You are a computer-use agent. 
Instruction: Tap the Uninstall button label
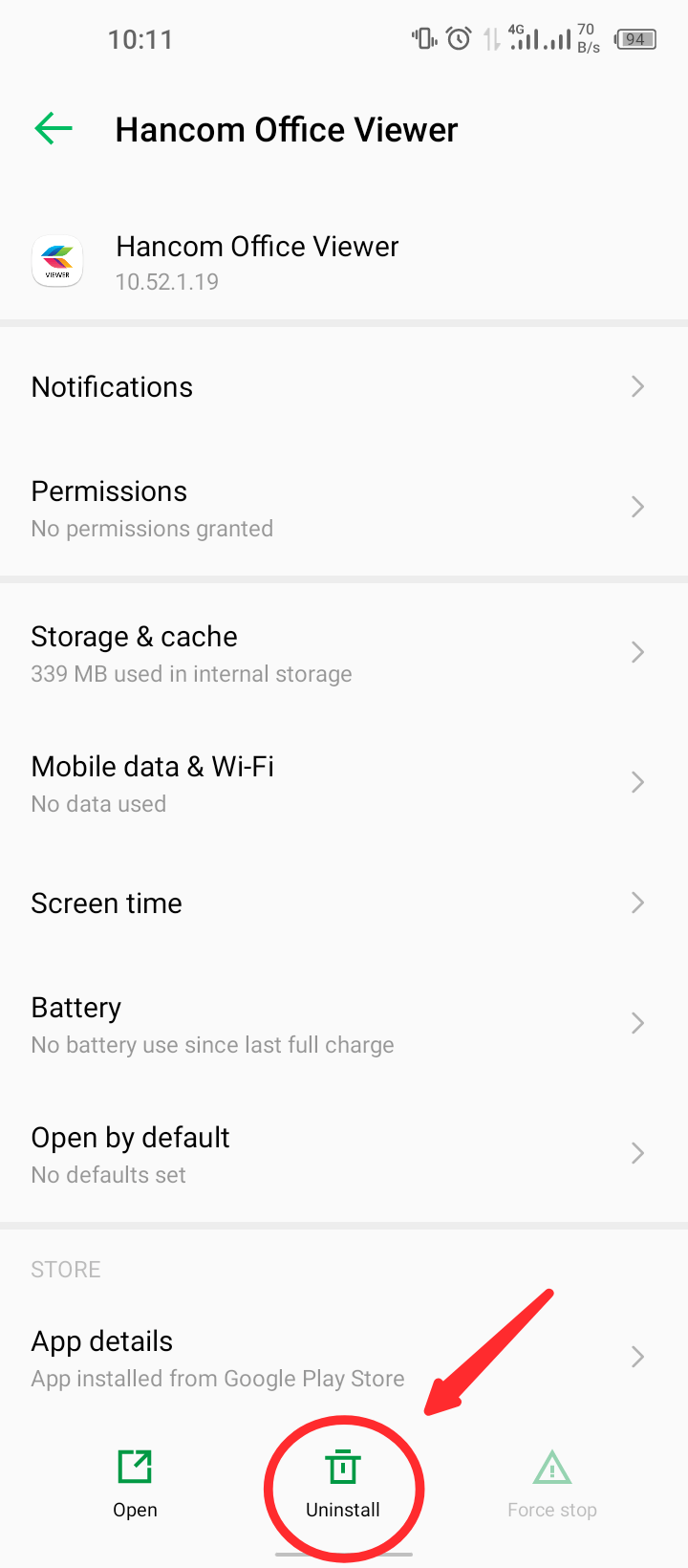click(x=343, y=1509)
